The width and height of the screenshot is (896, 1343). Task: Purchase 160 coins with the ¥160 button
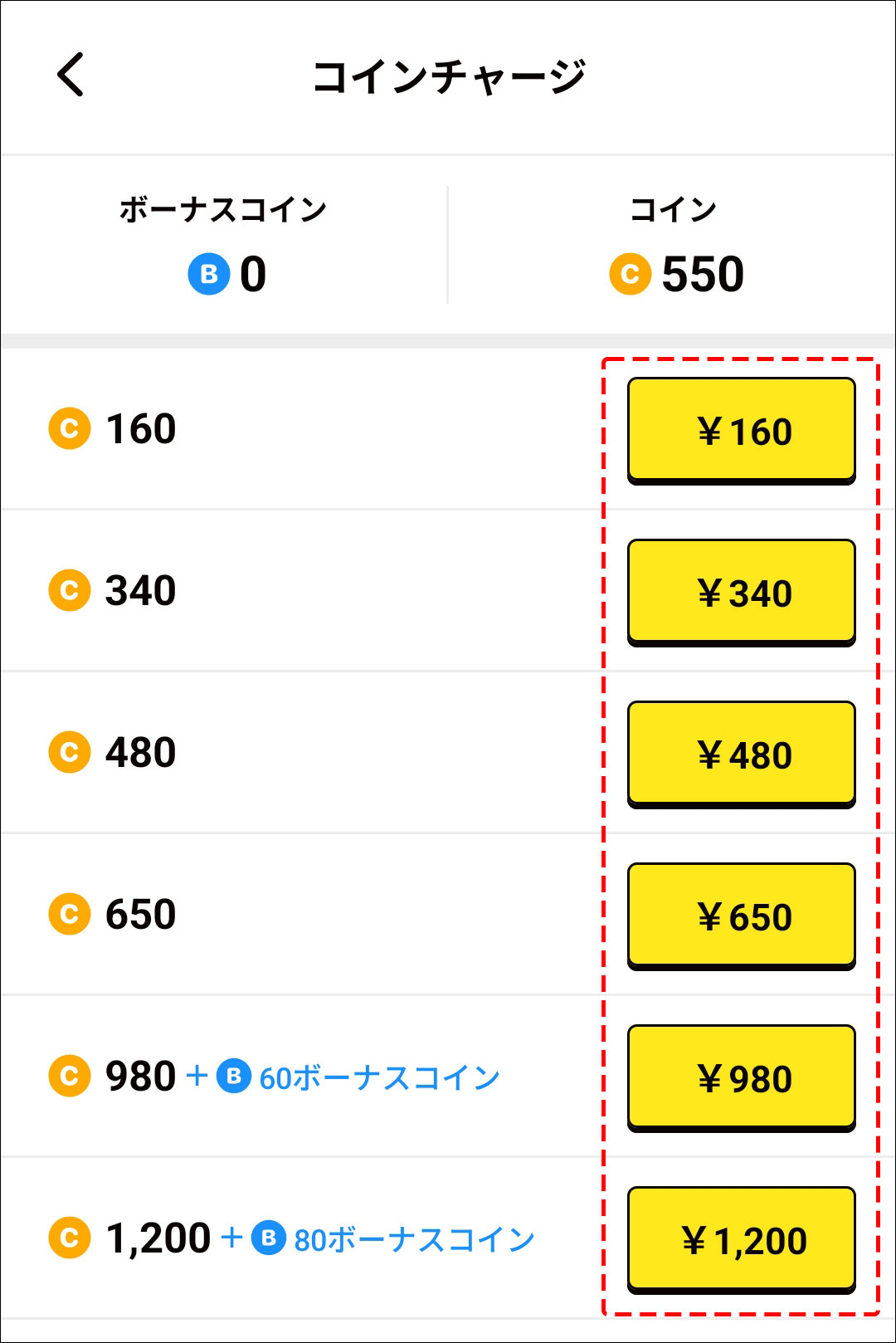pyautogui.click(x=742, y=429)
